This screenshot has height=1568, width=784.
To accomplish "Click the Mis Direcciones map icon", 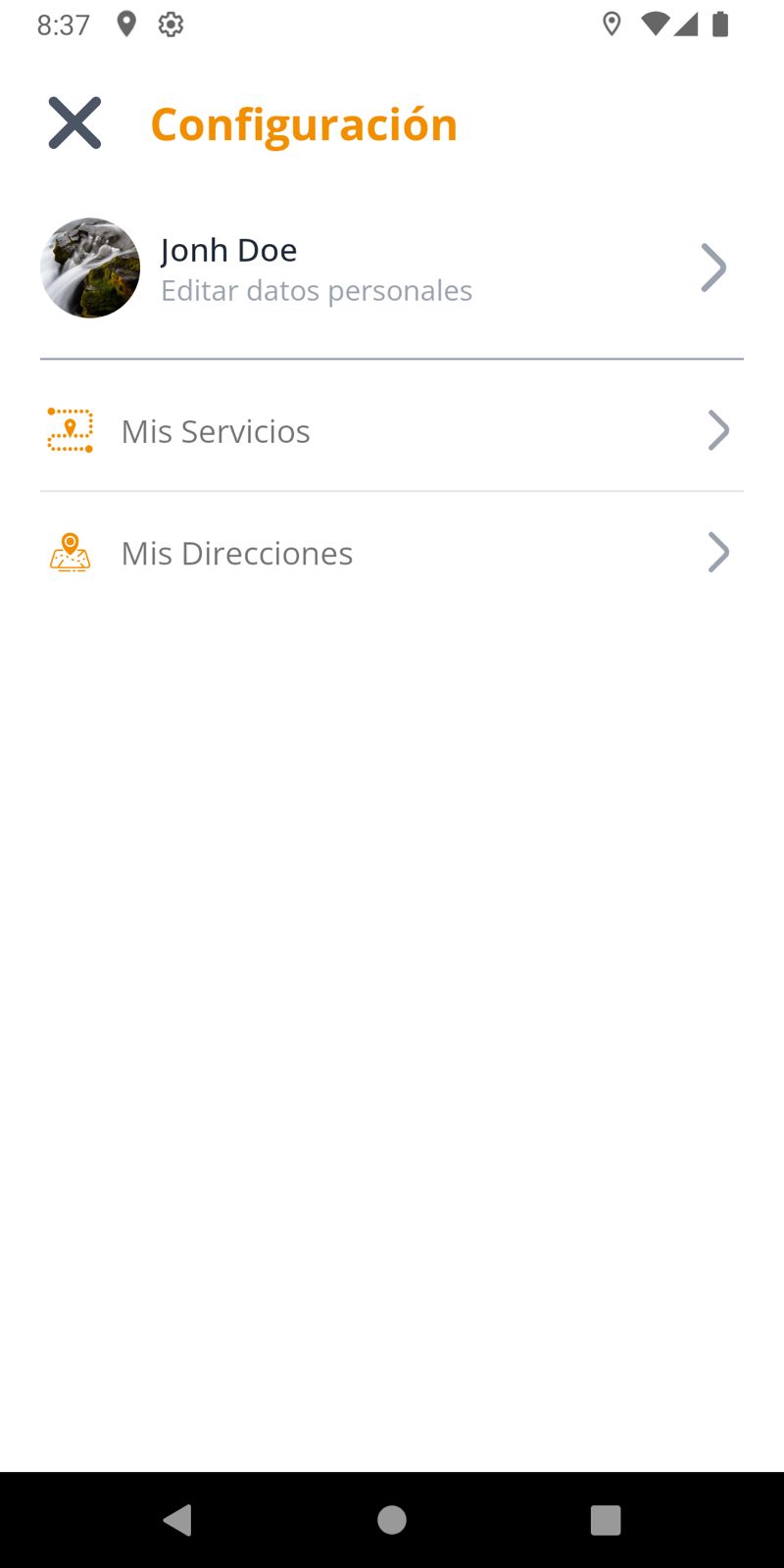I will coord(70,552).
